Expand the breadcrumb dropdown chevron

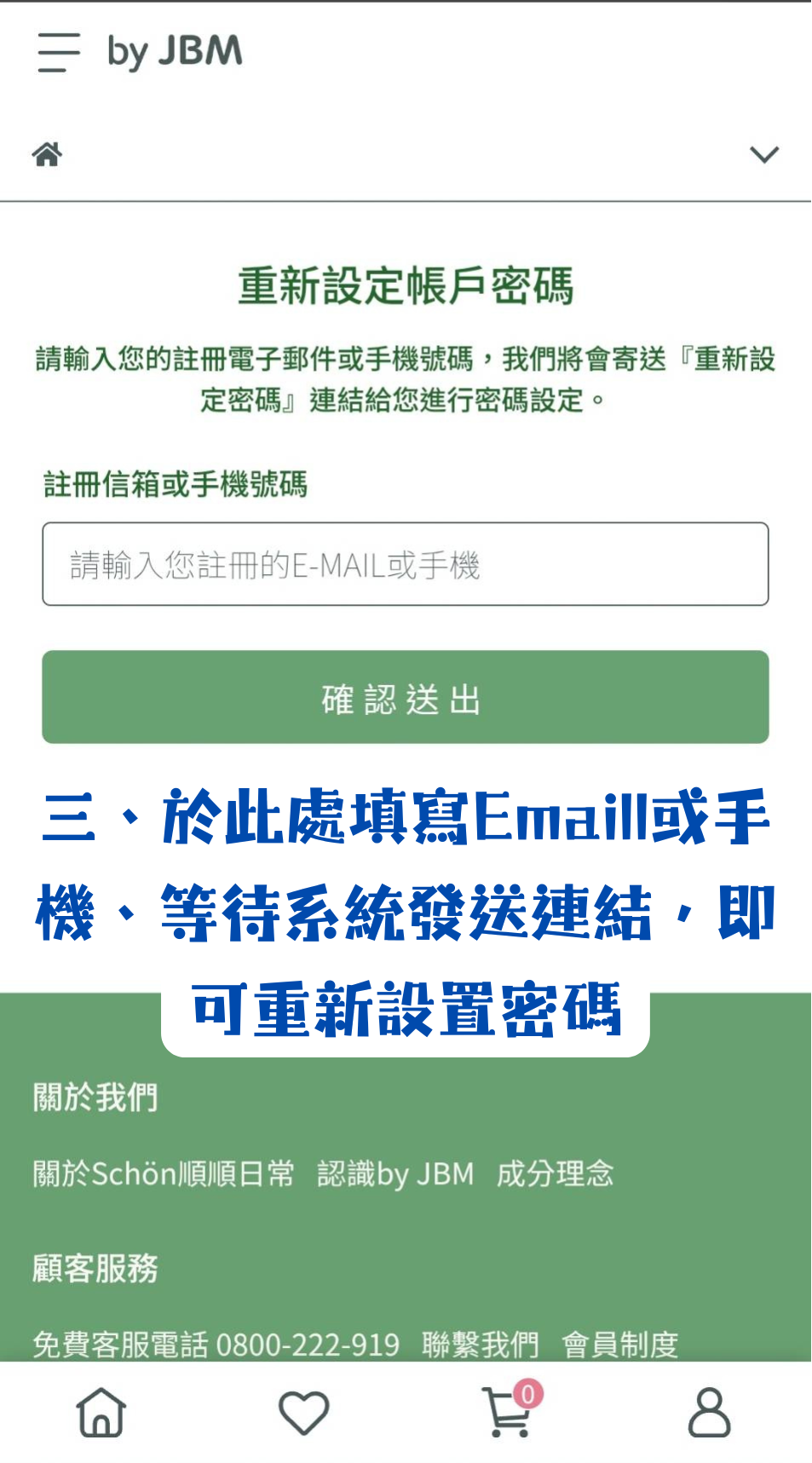click(763, 154)
